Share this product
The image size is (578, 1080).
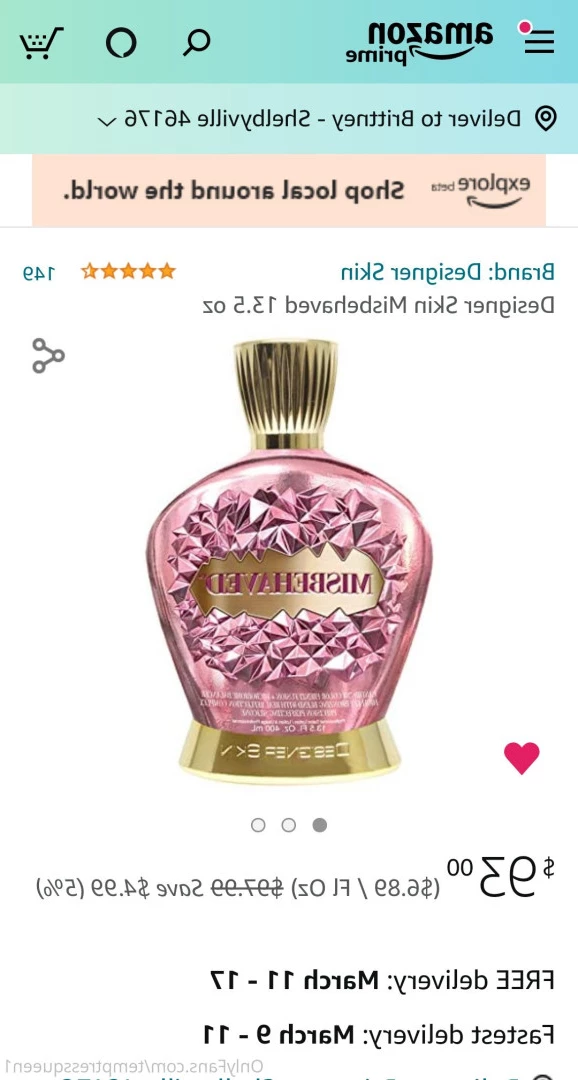[x=48, y=355]
